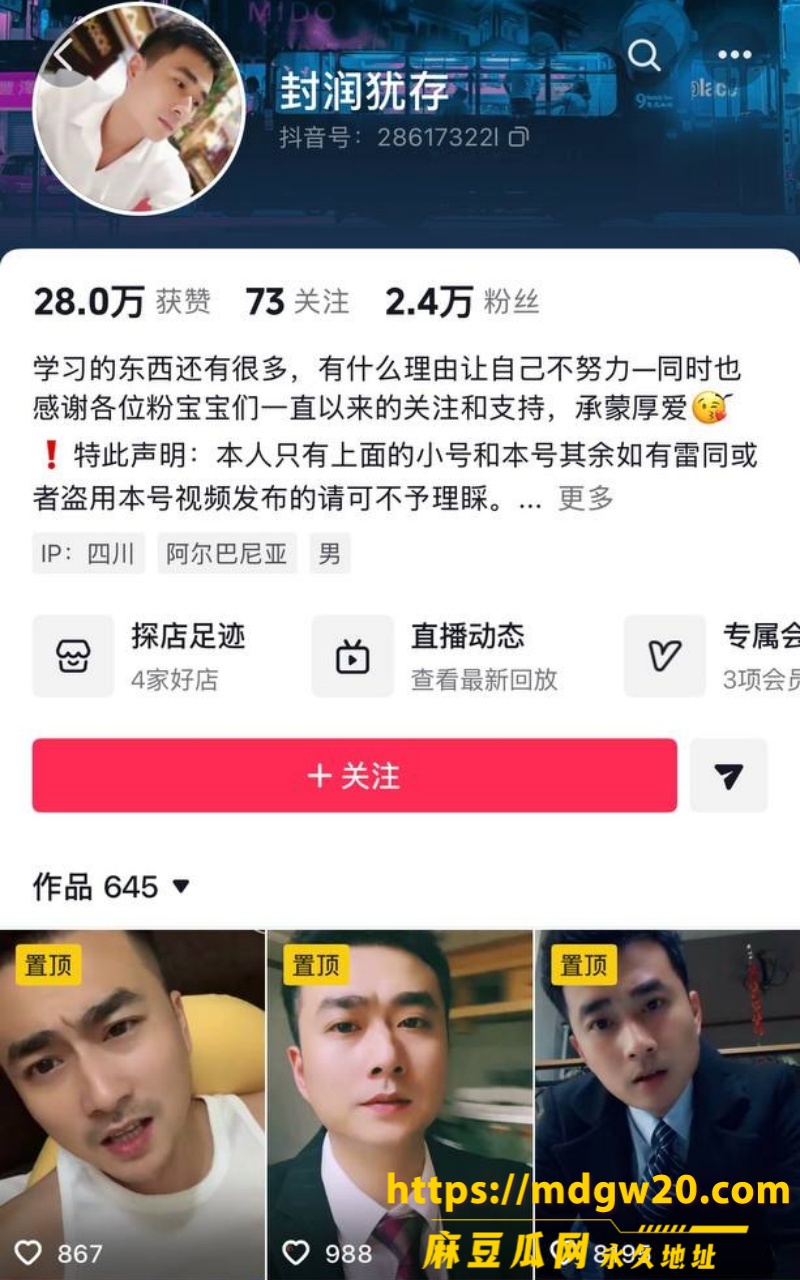Viewport: 800px width, 1280px height.
Task: Follow this user with 关注 button
Action: [x=354, y=775]
